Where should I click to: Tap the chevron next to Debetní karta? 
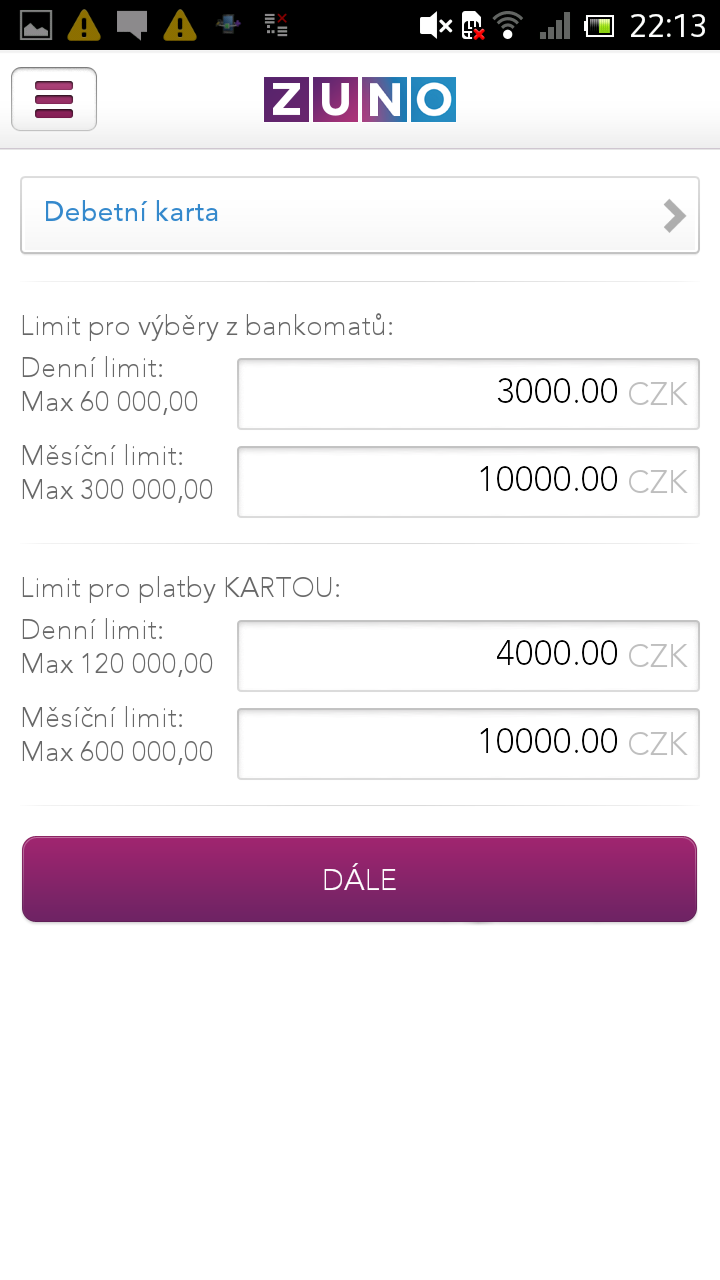pos(674,214)
